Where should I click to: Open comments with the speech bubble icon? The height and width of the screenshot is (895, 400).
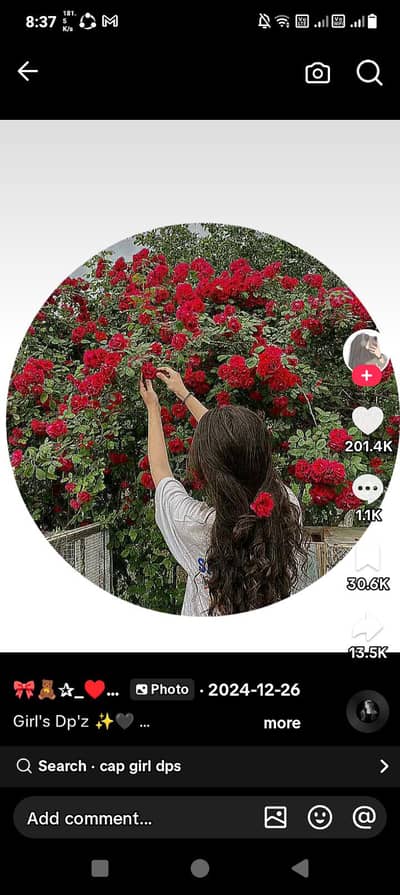pos(367,489)
